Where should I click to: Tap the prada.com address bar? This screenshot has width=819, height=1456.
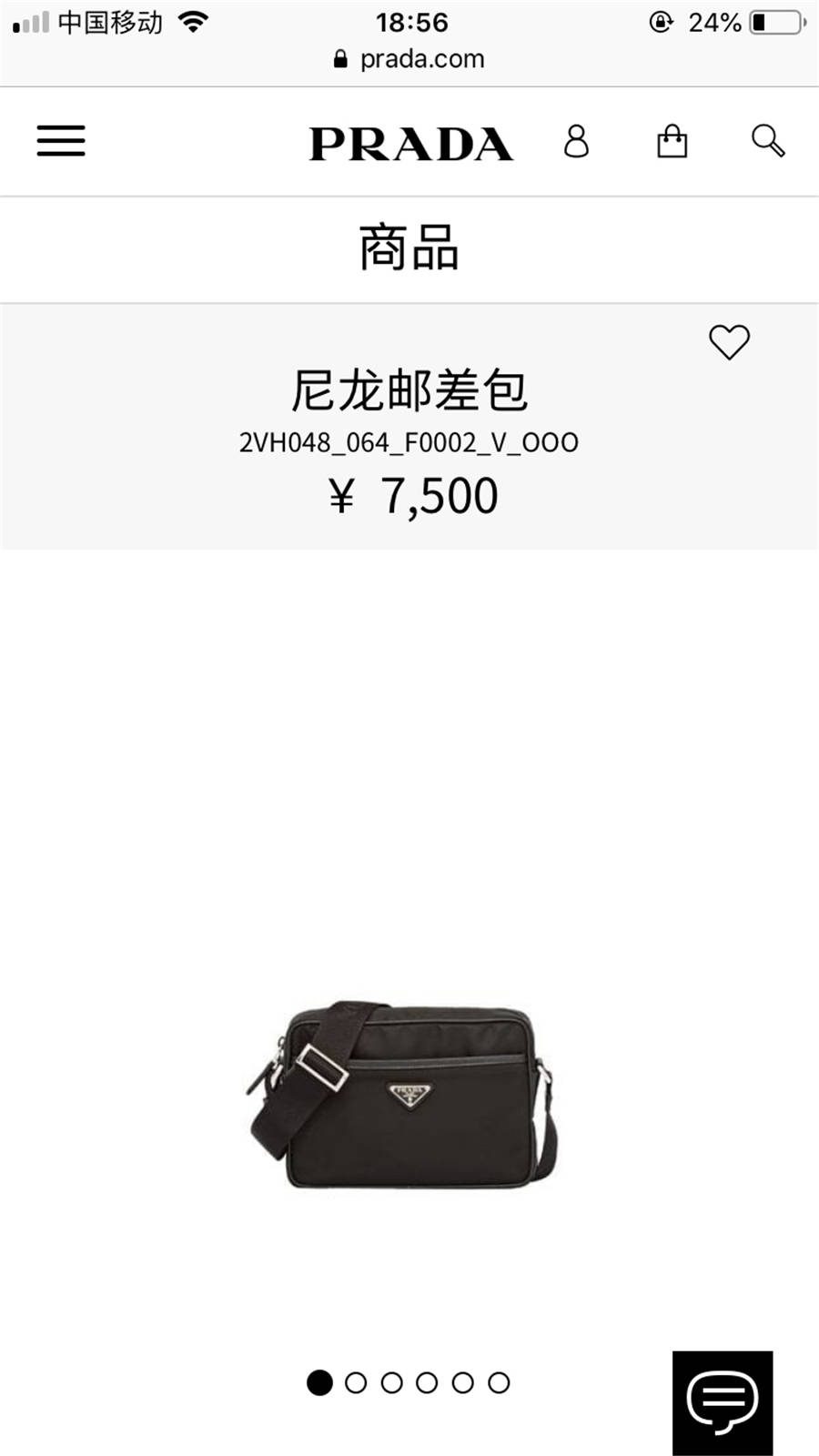(x=409, y=59)
